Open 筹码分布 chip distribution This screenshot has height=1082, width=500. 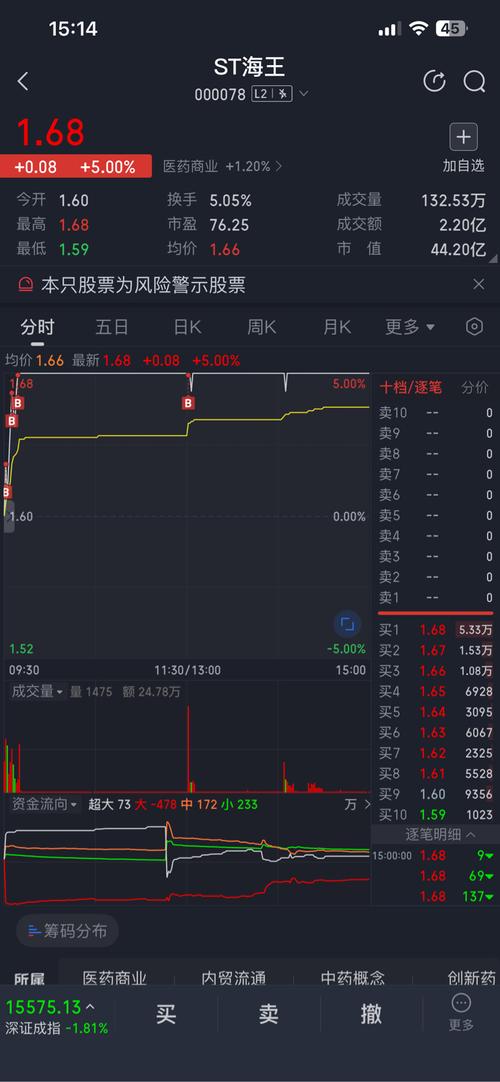(x=68, y=931)
